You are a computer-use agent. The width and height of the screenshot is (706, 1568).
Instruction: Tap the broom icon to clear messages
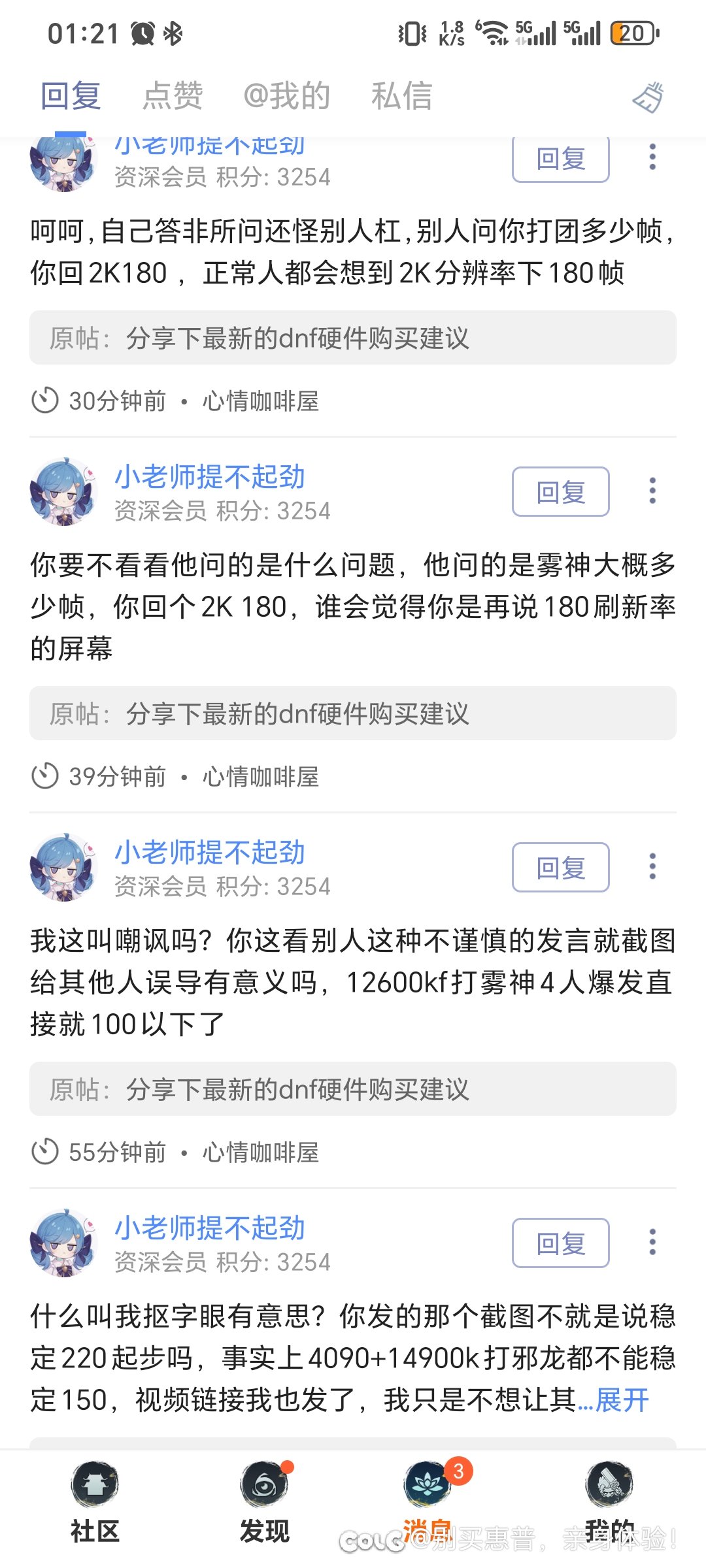pyautogui.click(x=648, y=97)
